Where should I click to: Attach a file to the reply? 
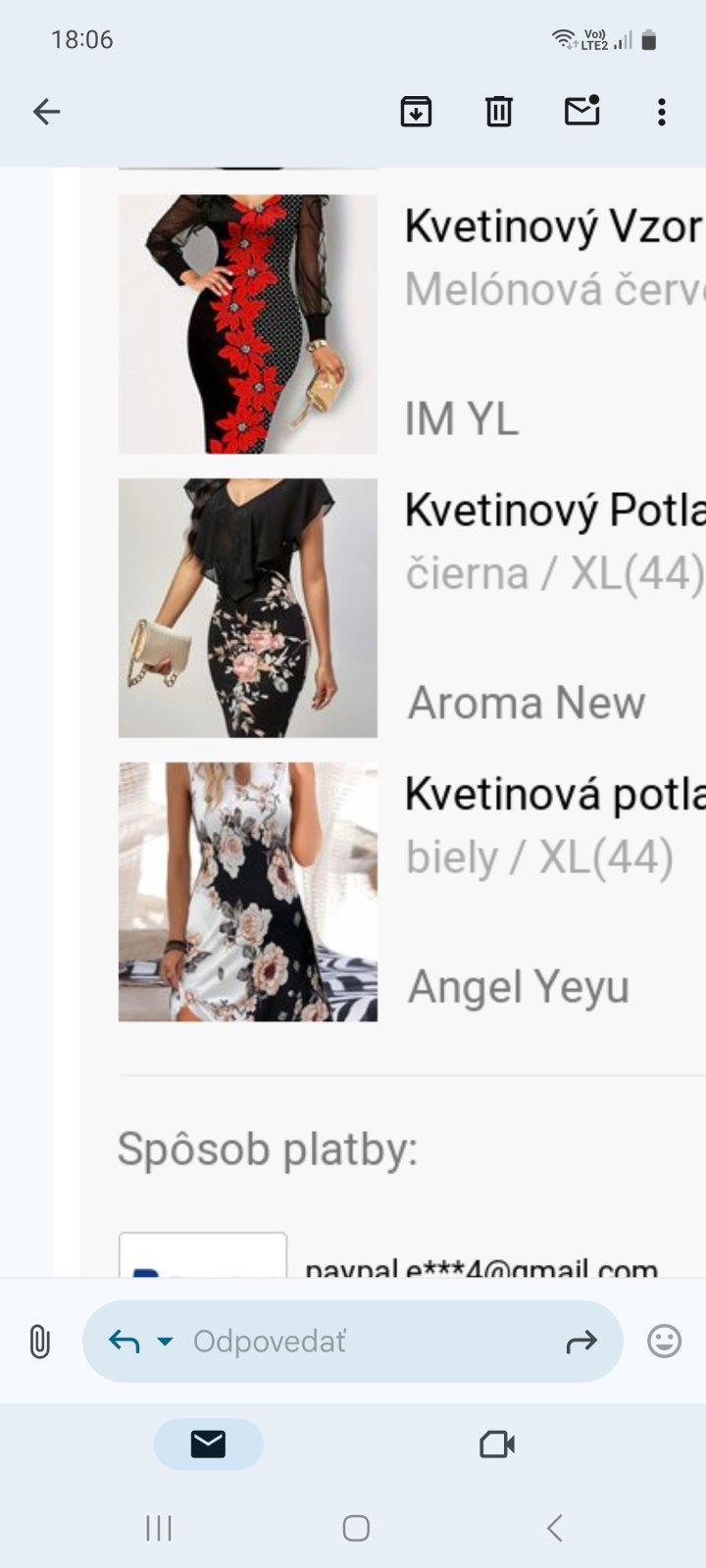click(39, 1341)
